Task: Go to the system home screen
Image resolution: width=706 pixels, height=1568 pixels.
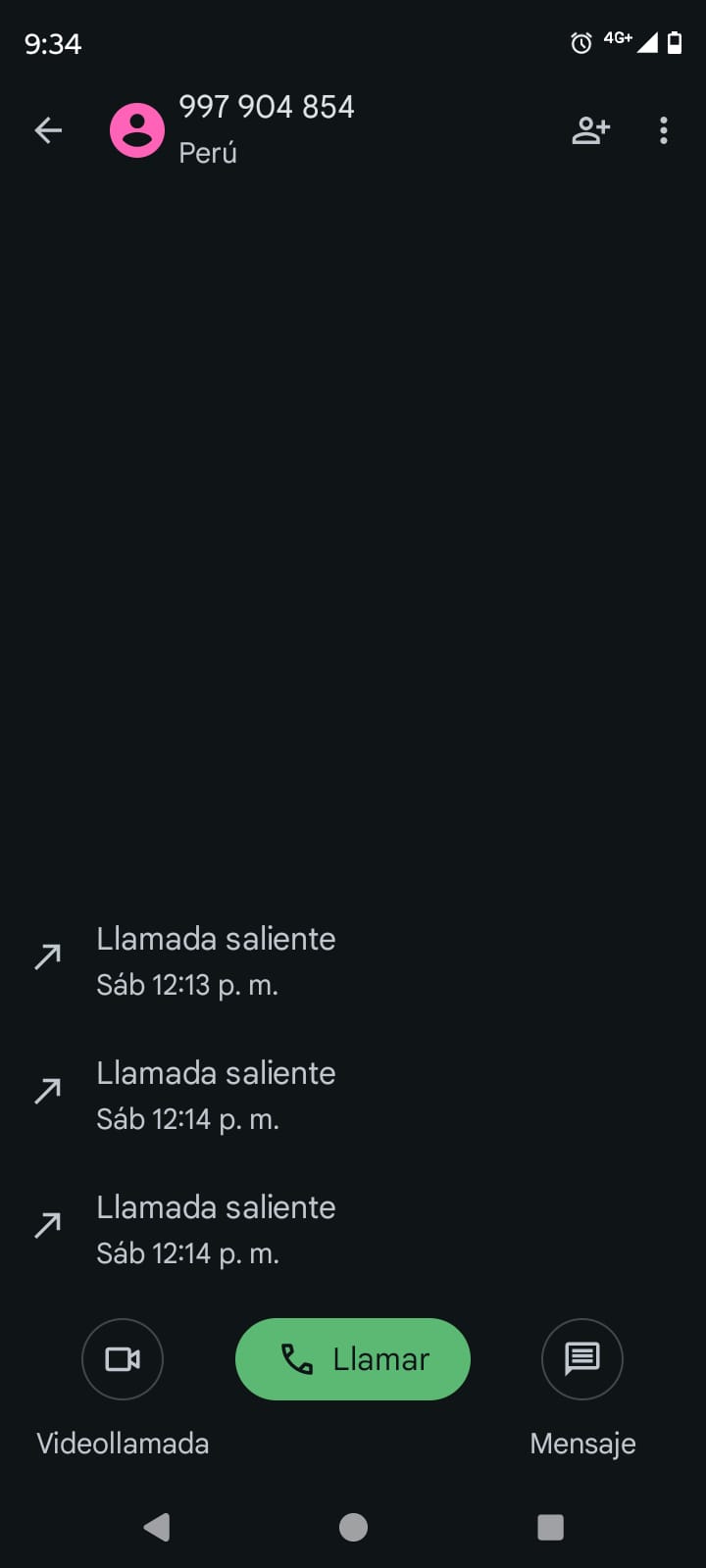Action: [x=353, y=1527]
